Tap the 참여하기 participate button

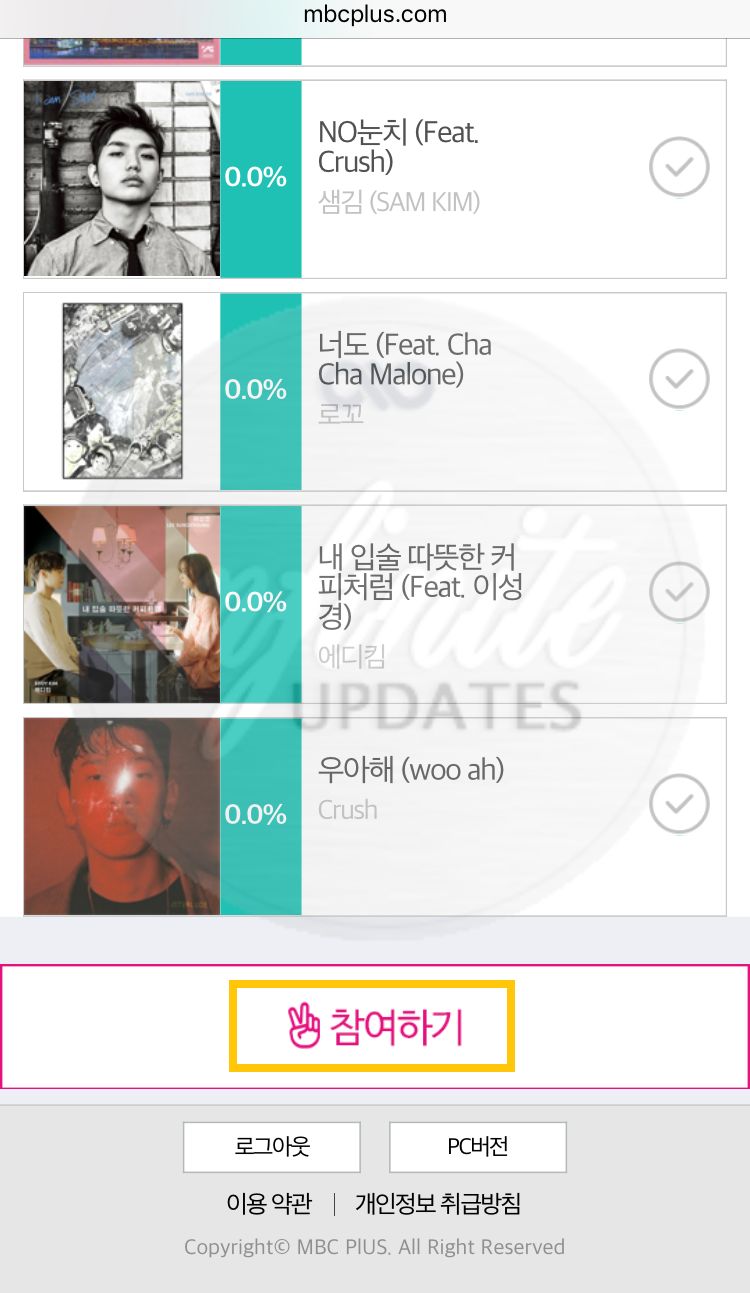tap(372, 1026)
